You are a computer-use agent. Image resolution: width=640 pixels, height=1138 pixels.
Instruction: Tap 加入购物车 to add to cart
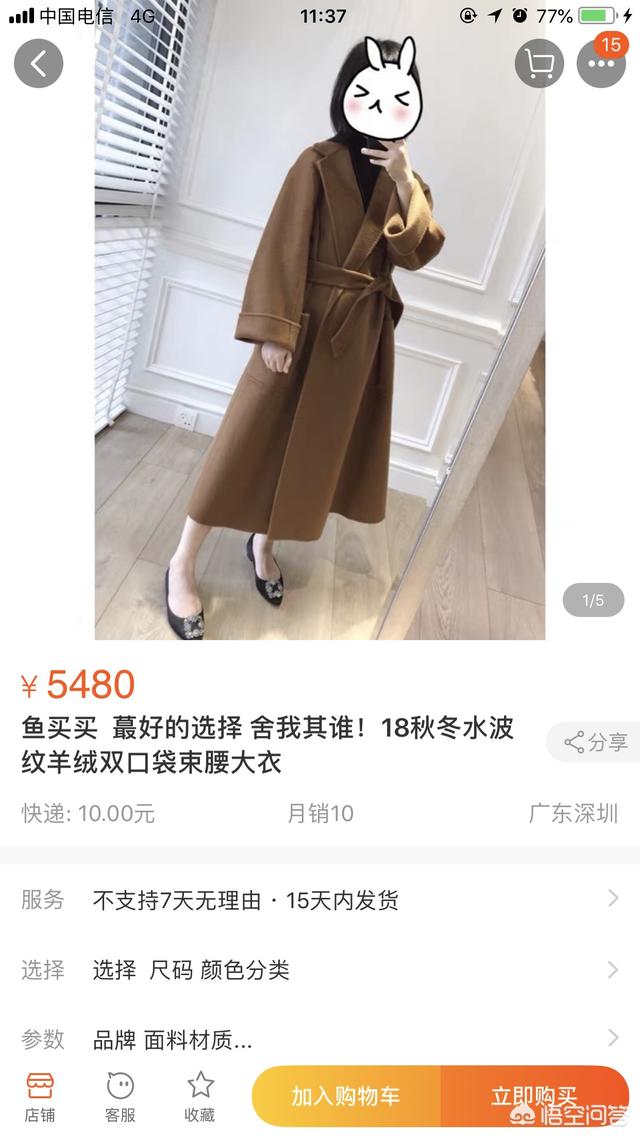click(346, 1096)
